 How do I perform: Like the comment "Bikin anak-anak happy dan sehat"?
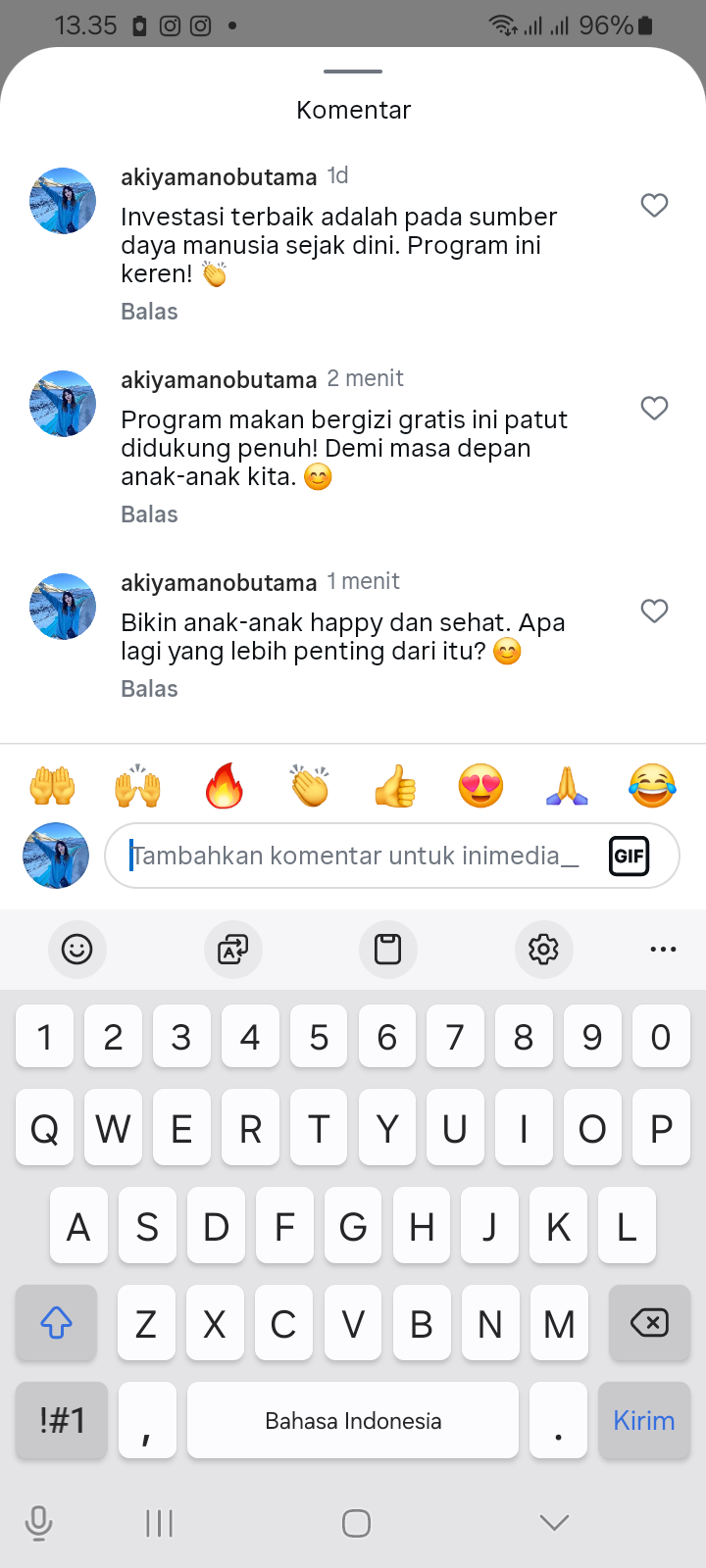click(x=654, y=611)
